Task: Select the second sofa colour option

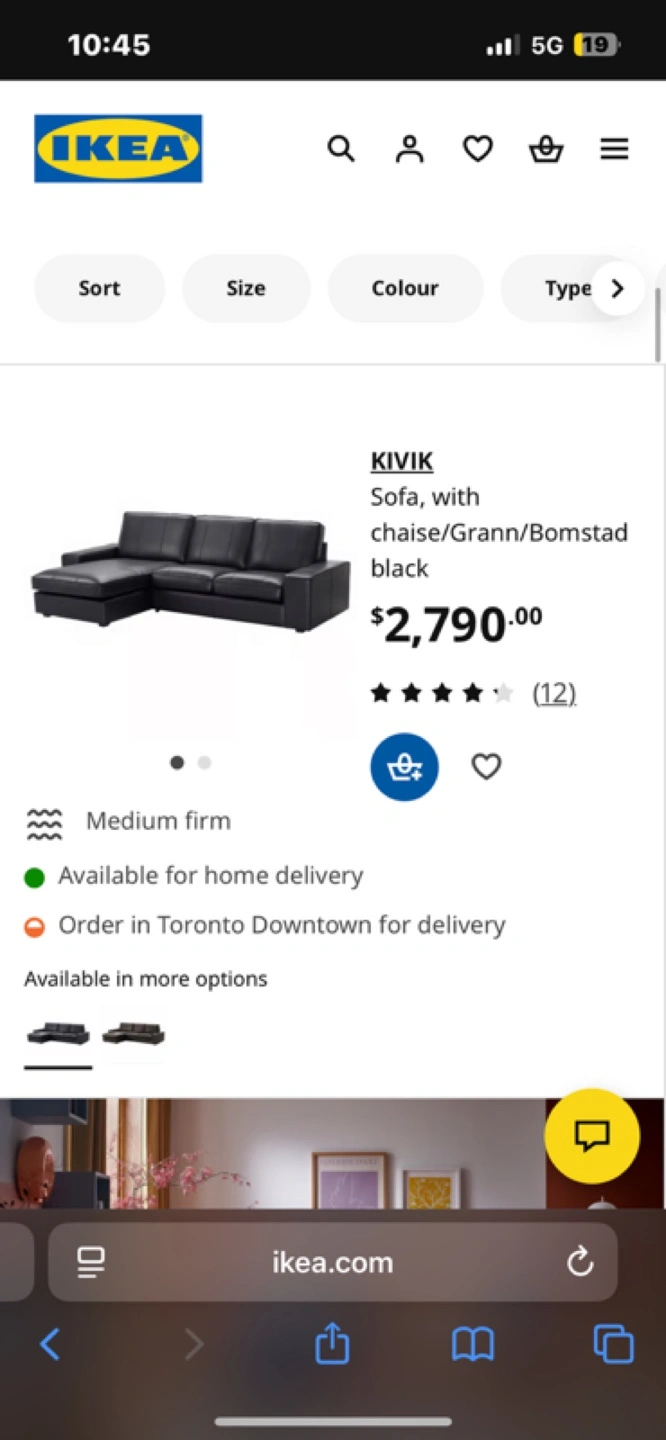Action: click(x=133, y=1033)
